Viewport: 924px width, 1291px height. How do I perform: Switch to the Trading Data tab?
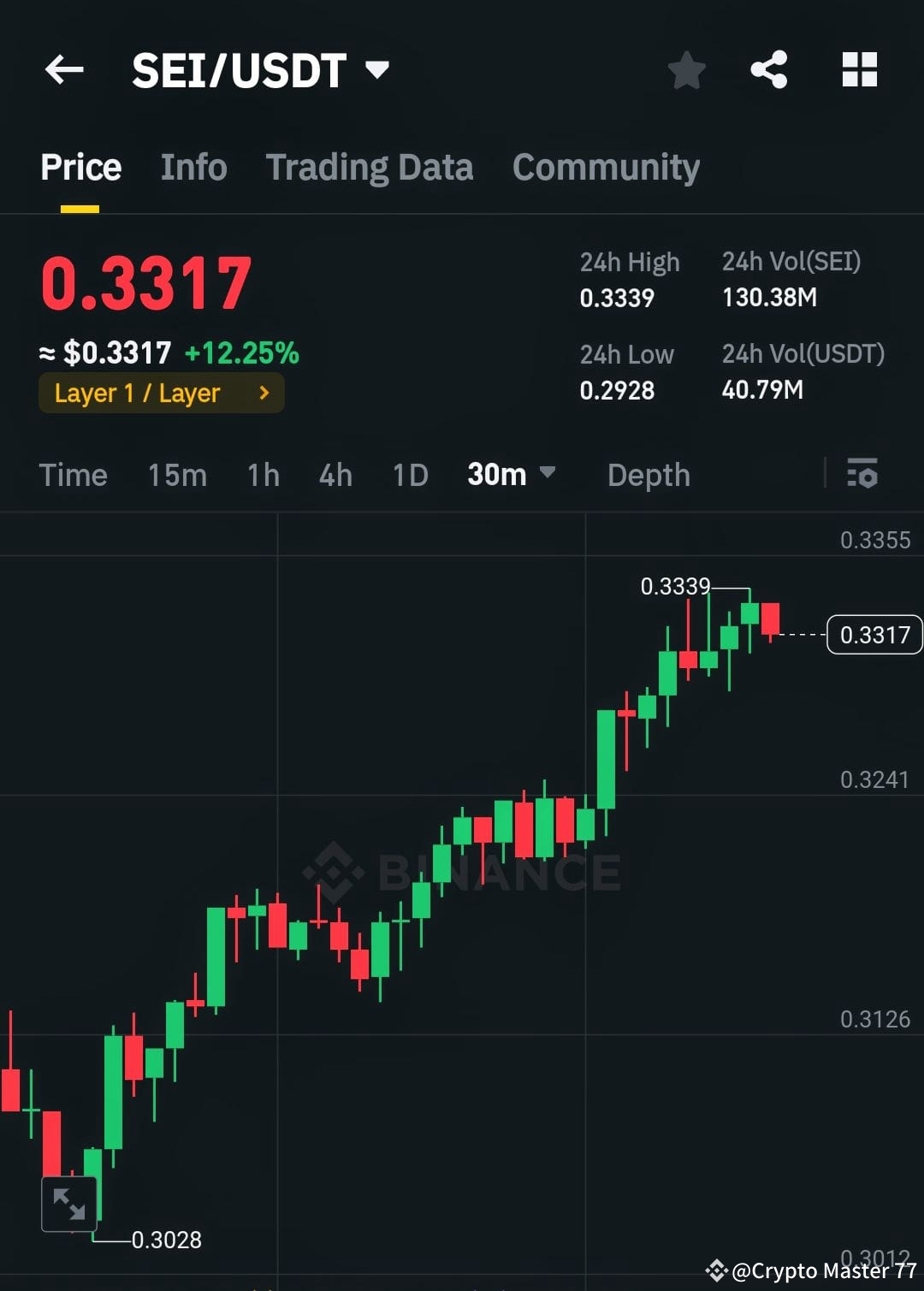370,167
